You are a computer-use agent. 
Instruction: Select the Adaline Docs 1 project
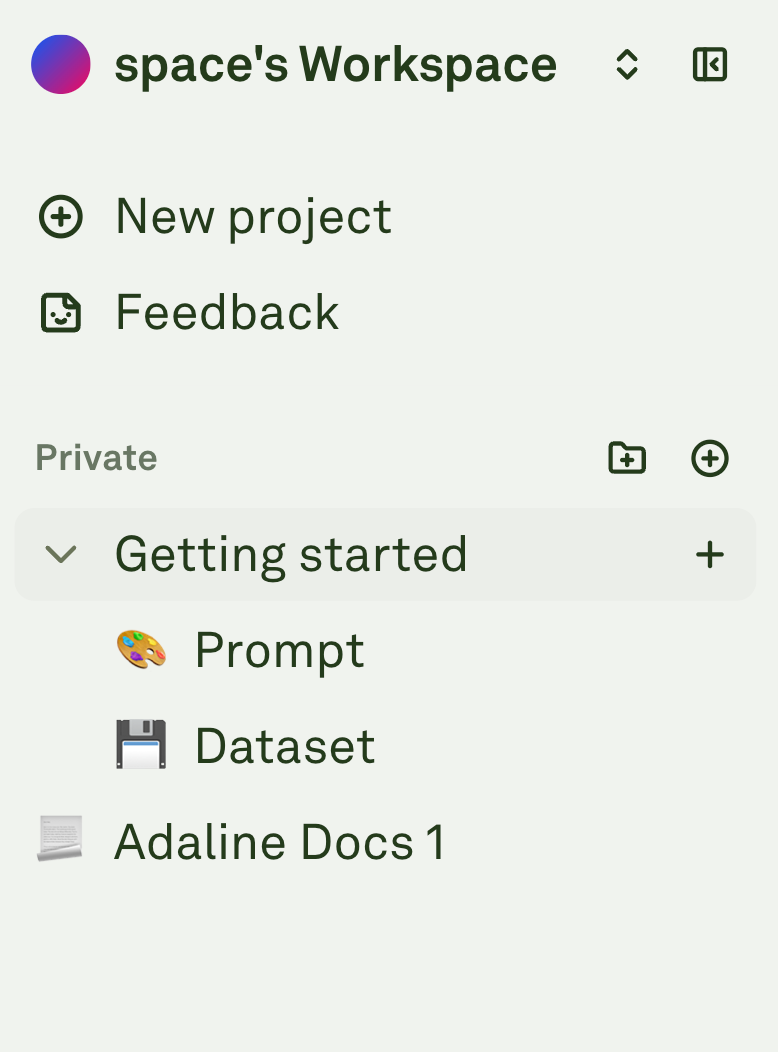pos(278,842)
